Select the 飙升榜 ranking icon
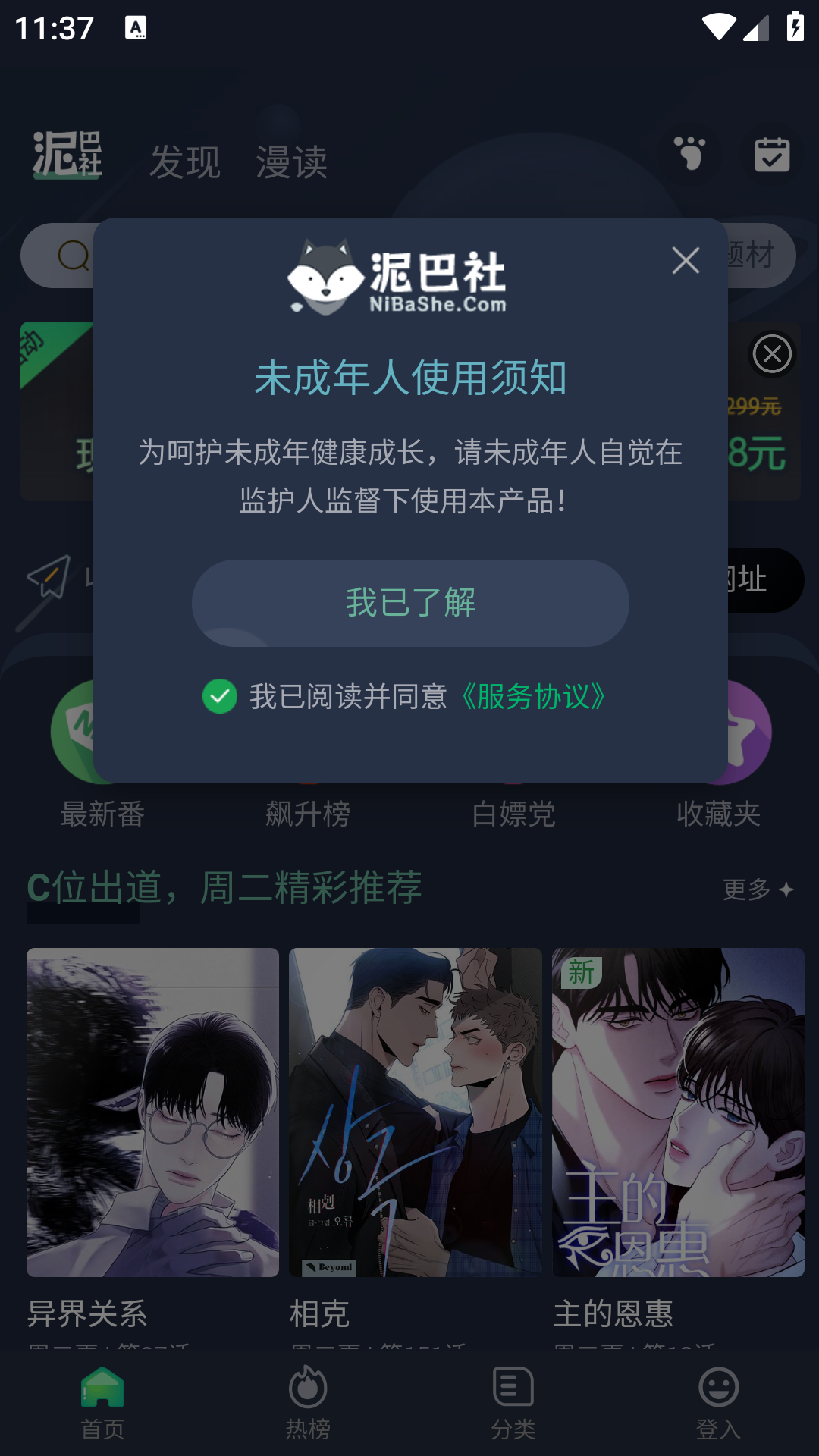819x1456 pixels. click(308, 732)
